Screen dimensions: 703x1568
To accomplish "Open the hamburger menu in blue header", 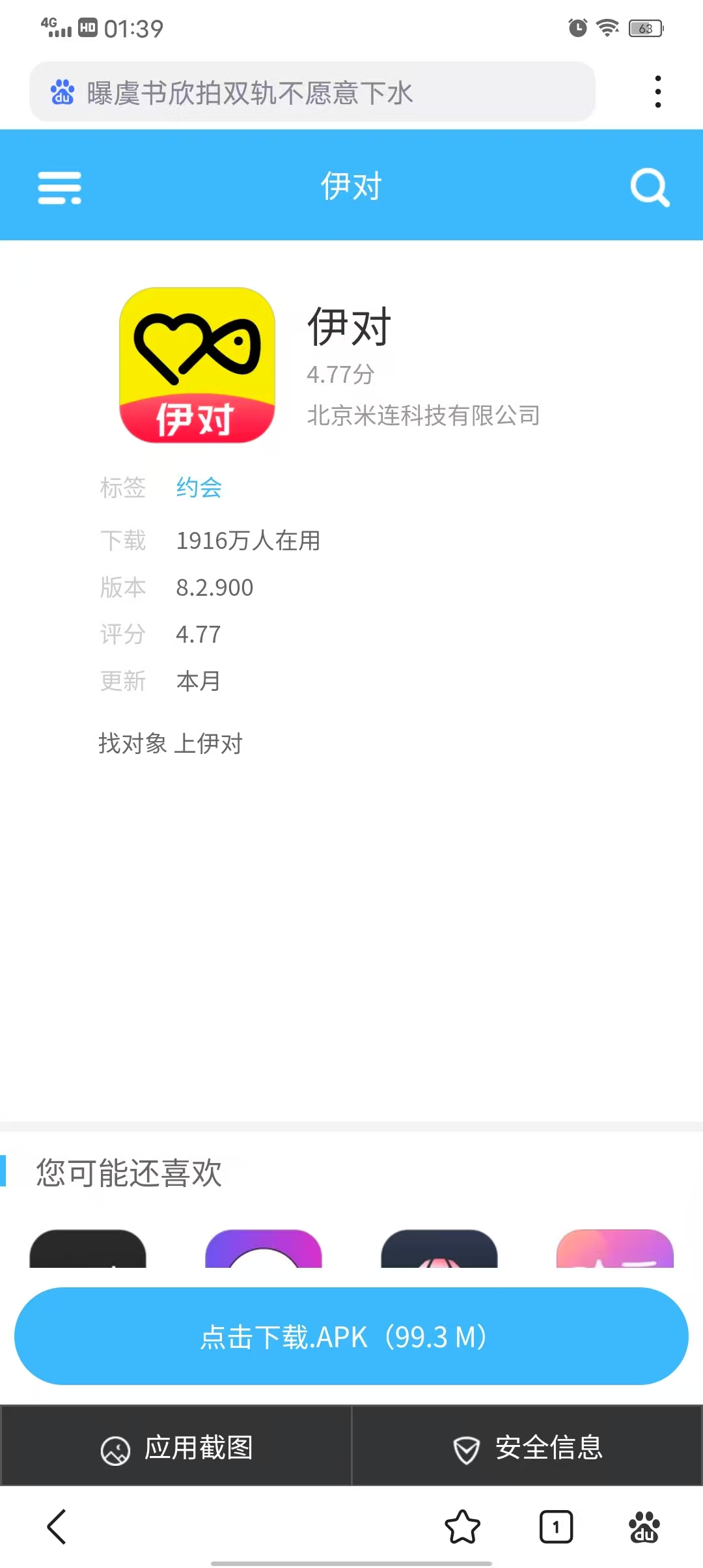I will [59, 188].
